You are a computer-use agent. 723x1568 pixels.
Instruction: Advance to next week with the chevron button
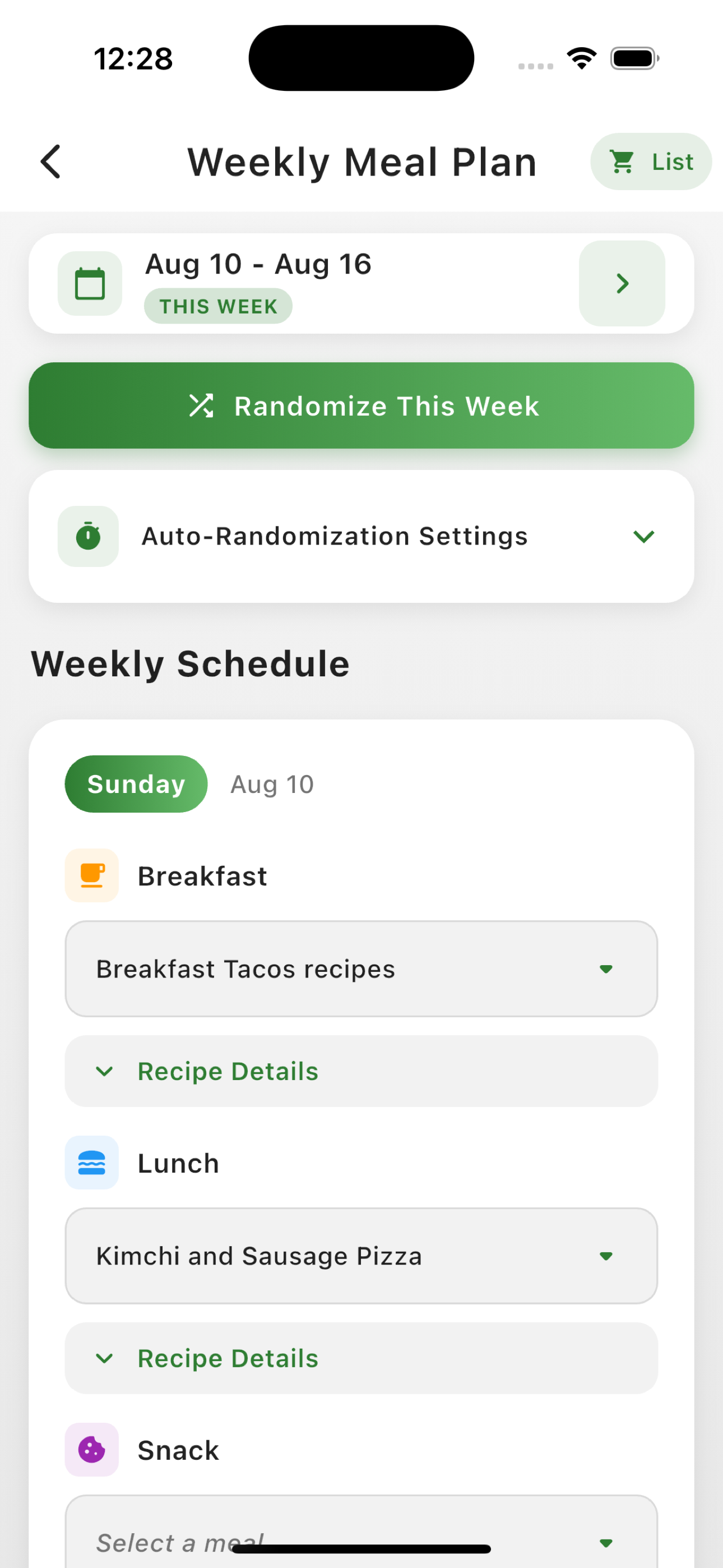(x=622, y=283)
